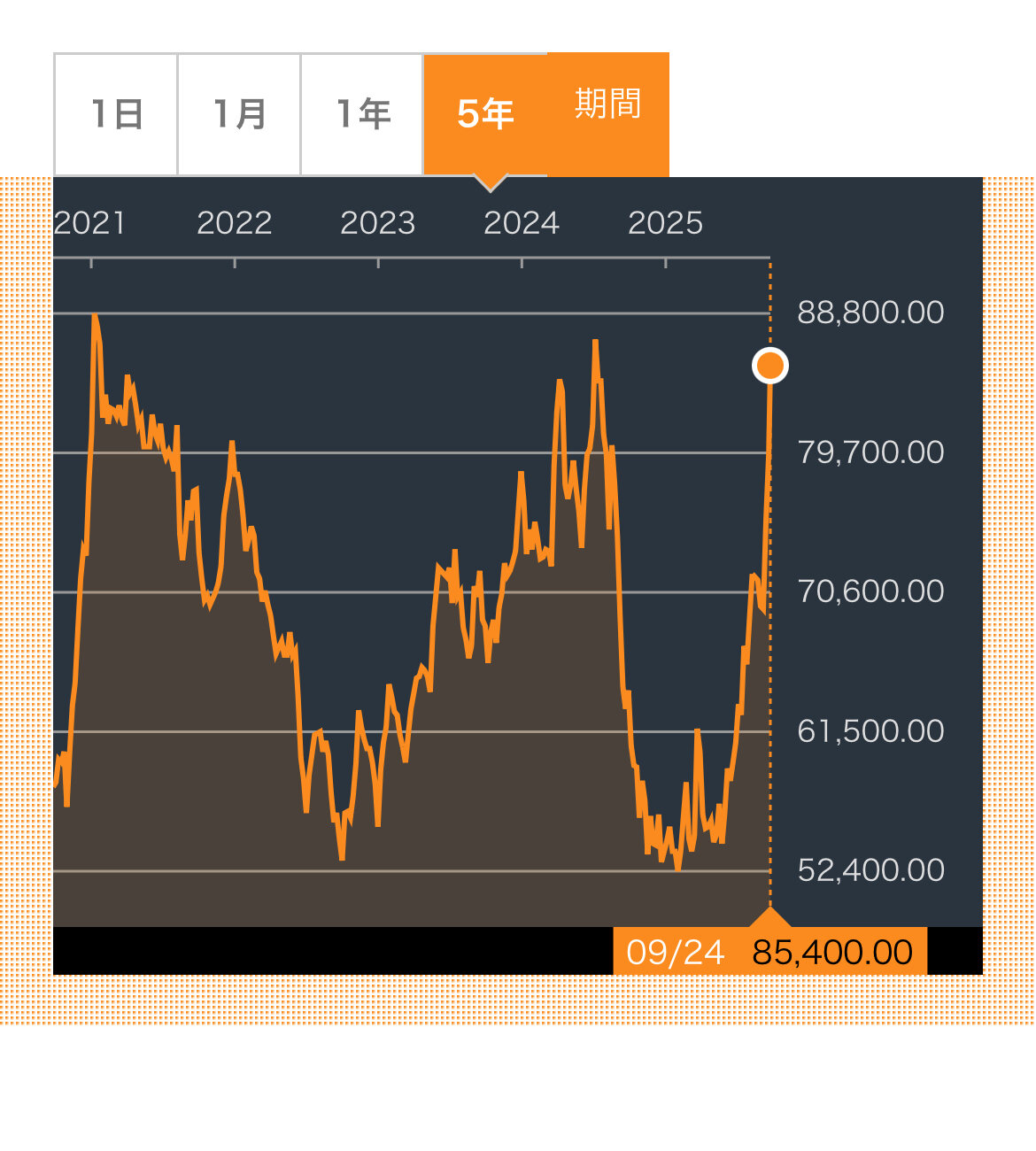Switch to the 1日 chart range
This screenshot has height=1151, width=1036.
116,114
